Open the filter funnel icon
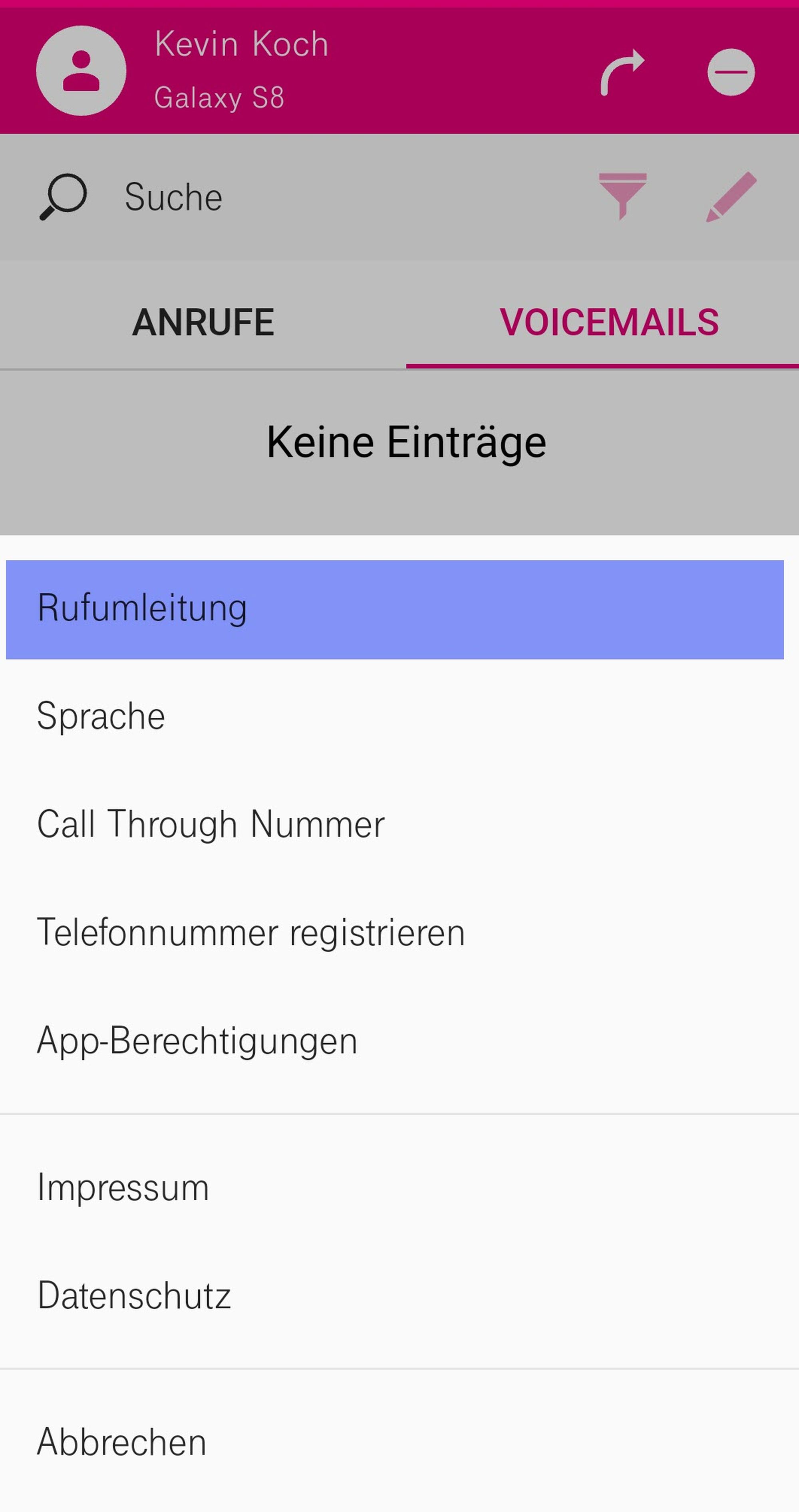799x1512 pixels. 622,196
